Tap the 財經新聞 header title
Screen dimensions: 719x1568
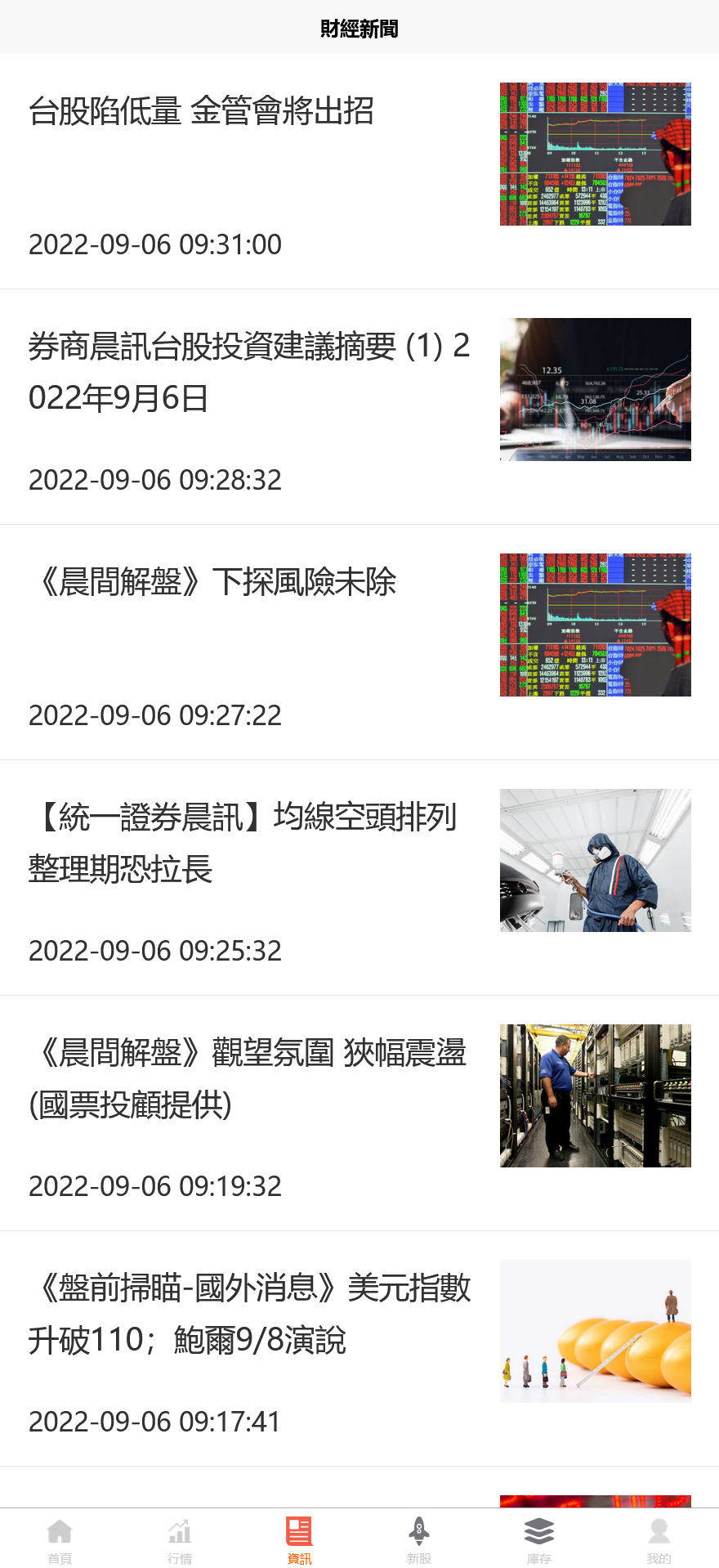coord(359,28)
